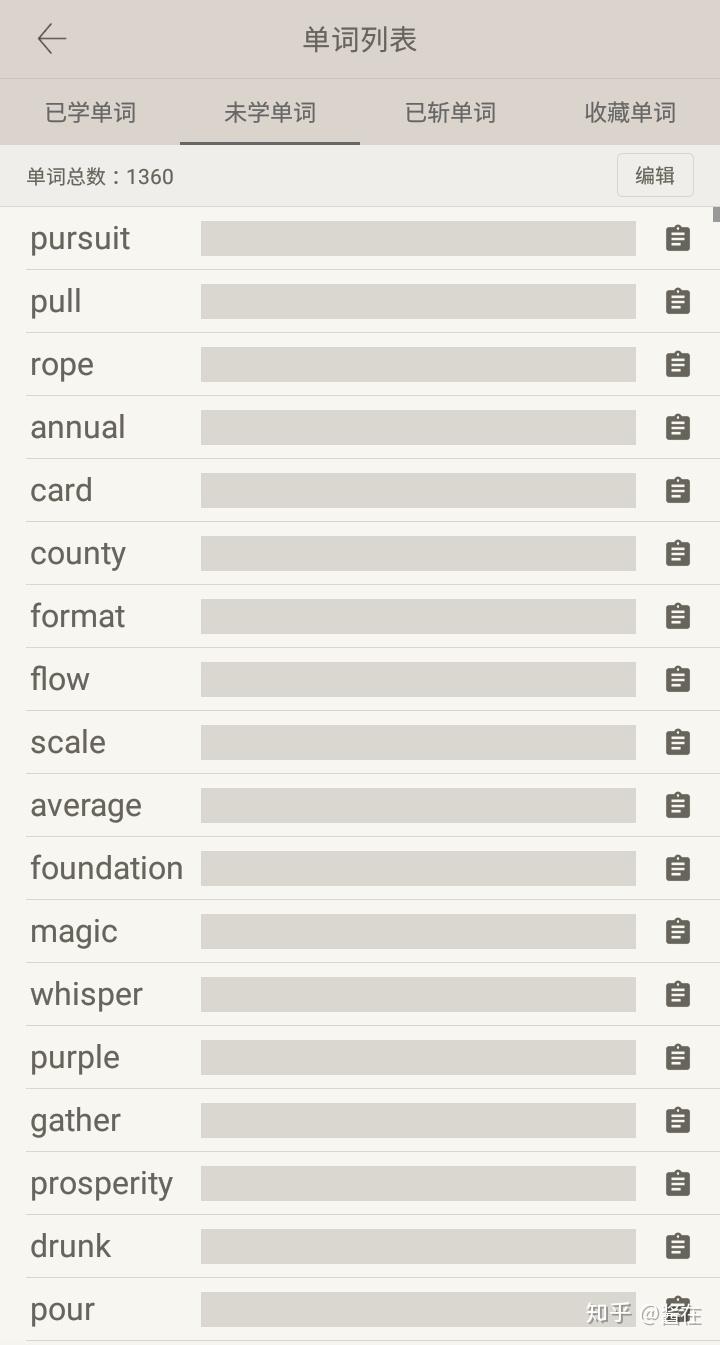Tap the clipboard icon beside whisper
The height and width of the screenshot is (1345, 720).
(678, 994)
